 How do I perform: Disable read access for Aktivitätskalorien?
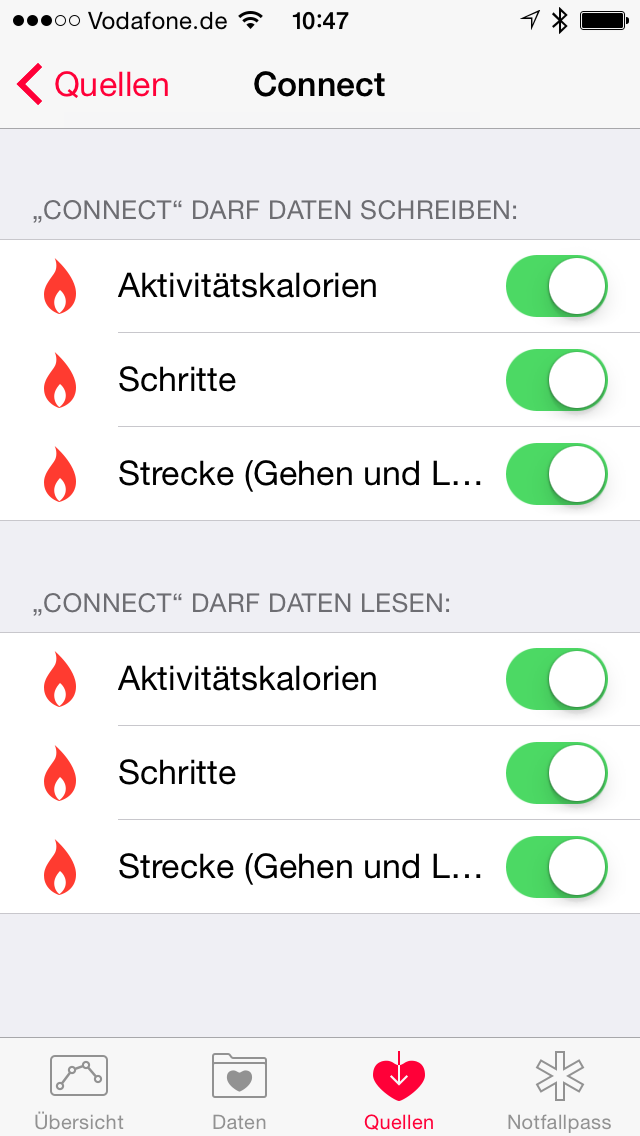click(x=557, y=679)
